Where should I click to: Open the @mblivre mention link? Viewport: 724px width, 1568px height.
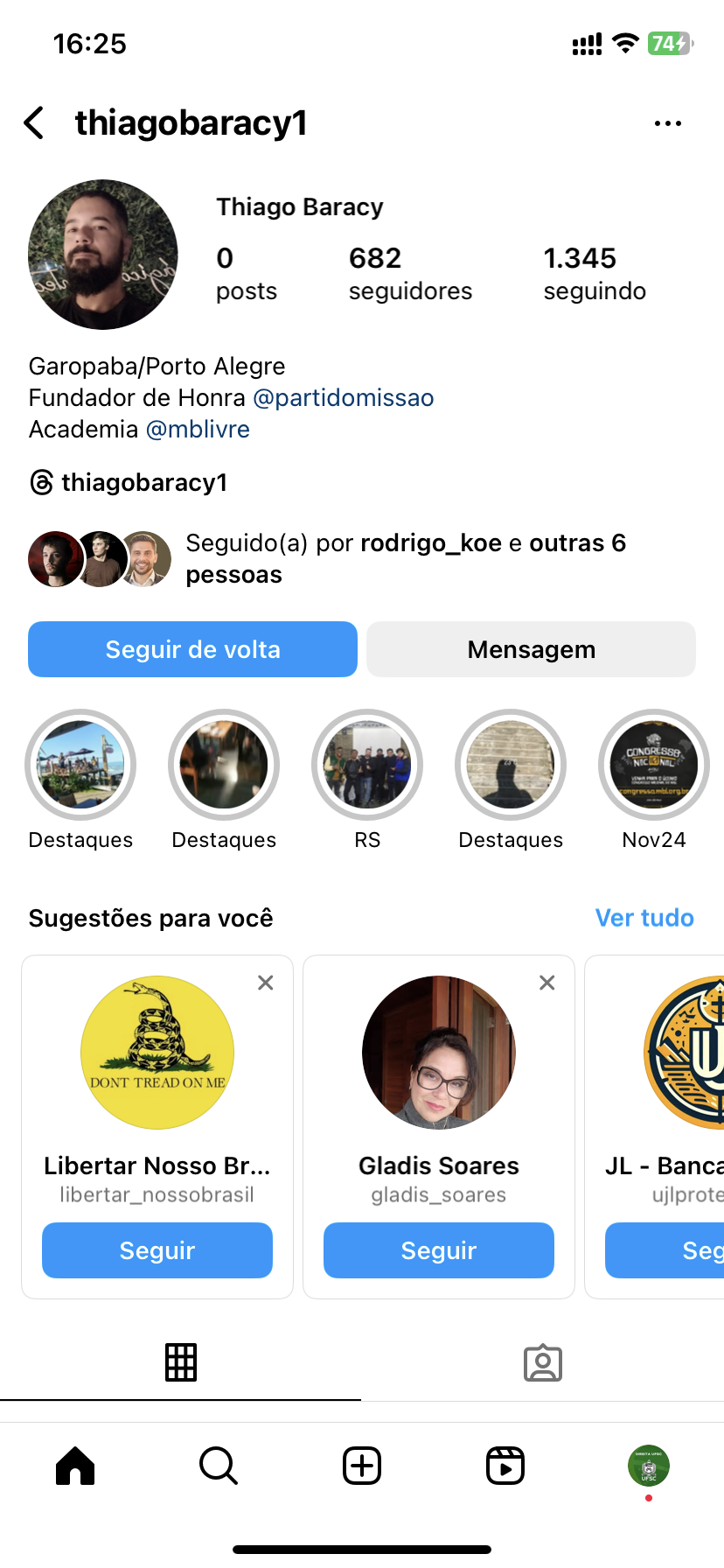tap(198, 430)
